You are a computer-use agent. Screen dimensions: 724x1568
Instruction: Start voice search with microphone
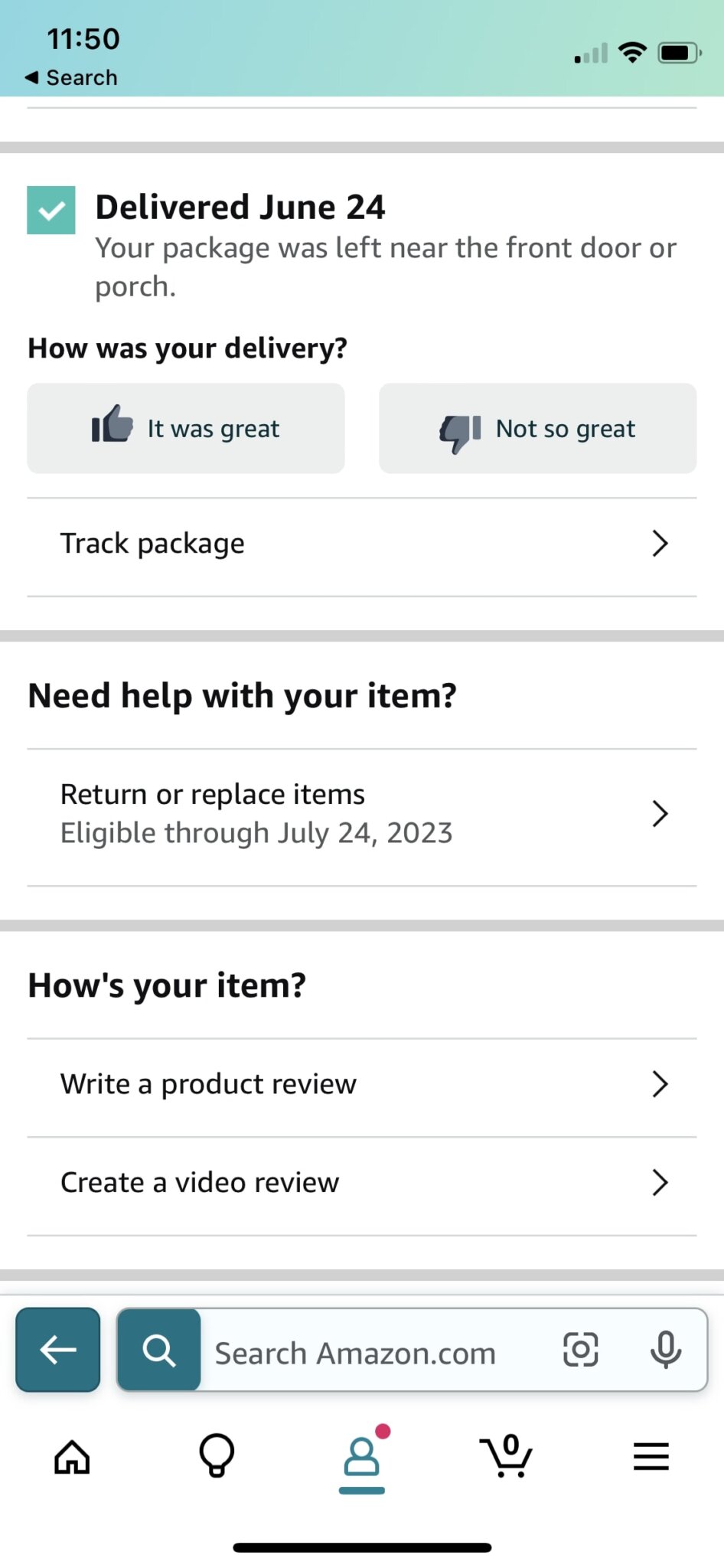(x=666, y=1350)
